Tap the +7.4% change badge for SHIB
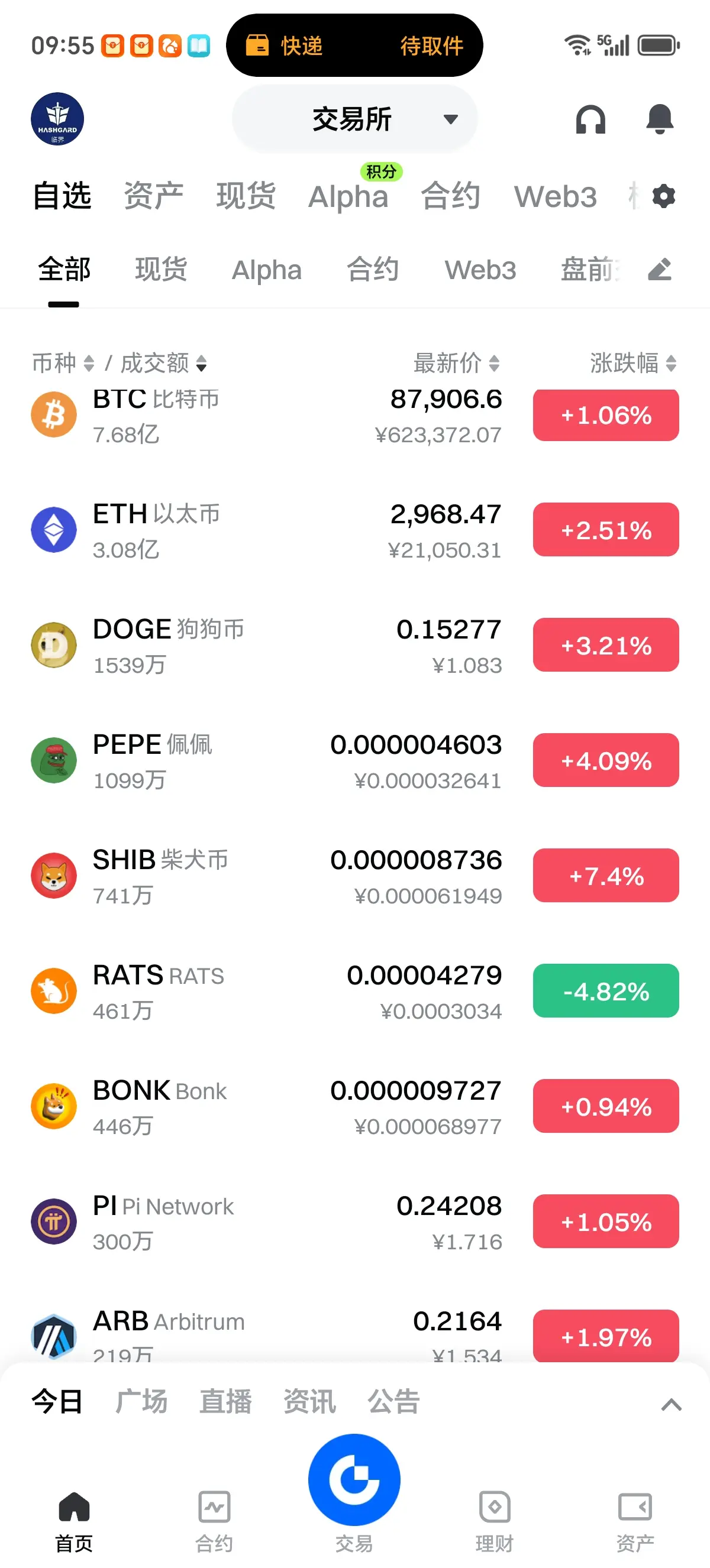The width and height of the screenshot is (710, 1568). pyautogui.click(x=605, y=876)
